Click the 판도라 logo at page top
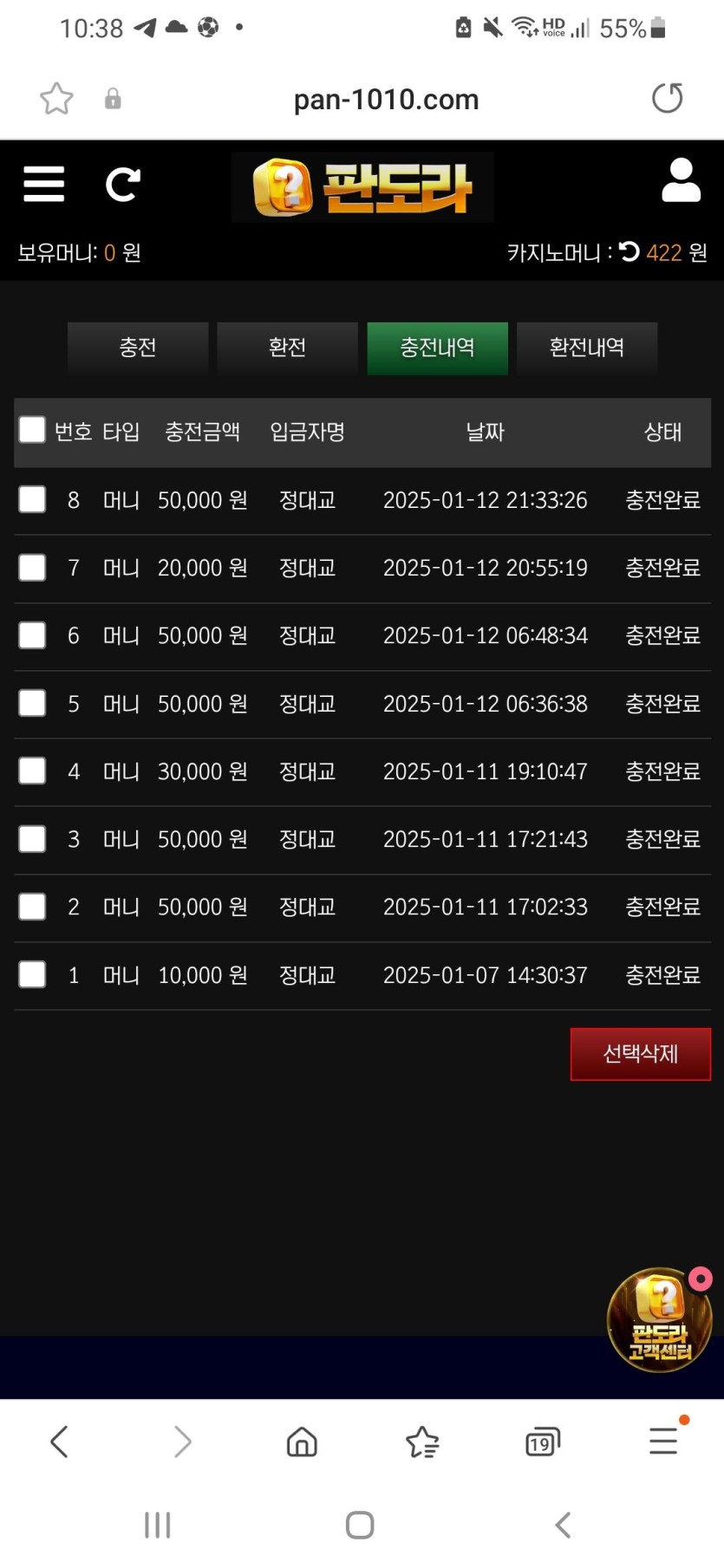 click(362, 186)
